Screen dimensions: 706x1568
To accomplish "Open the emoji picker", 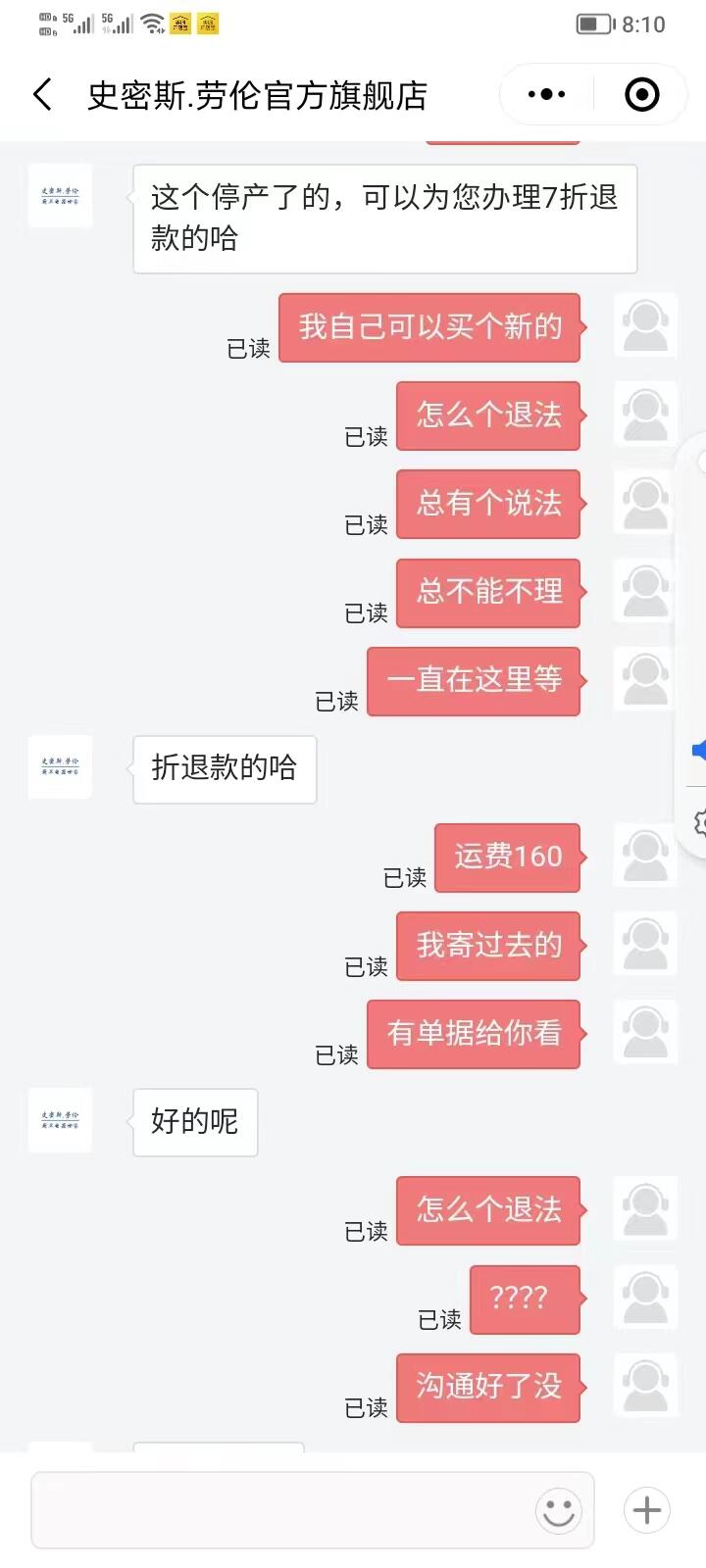I will click(559, 1510).
